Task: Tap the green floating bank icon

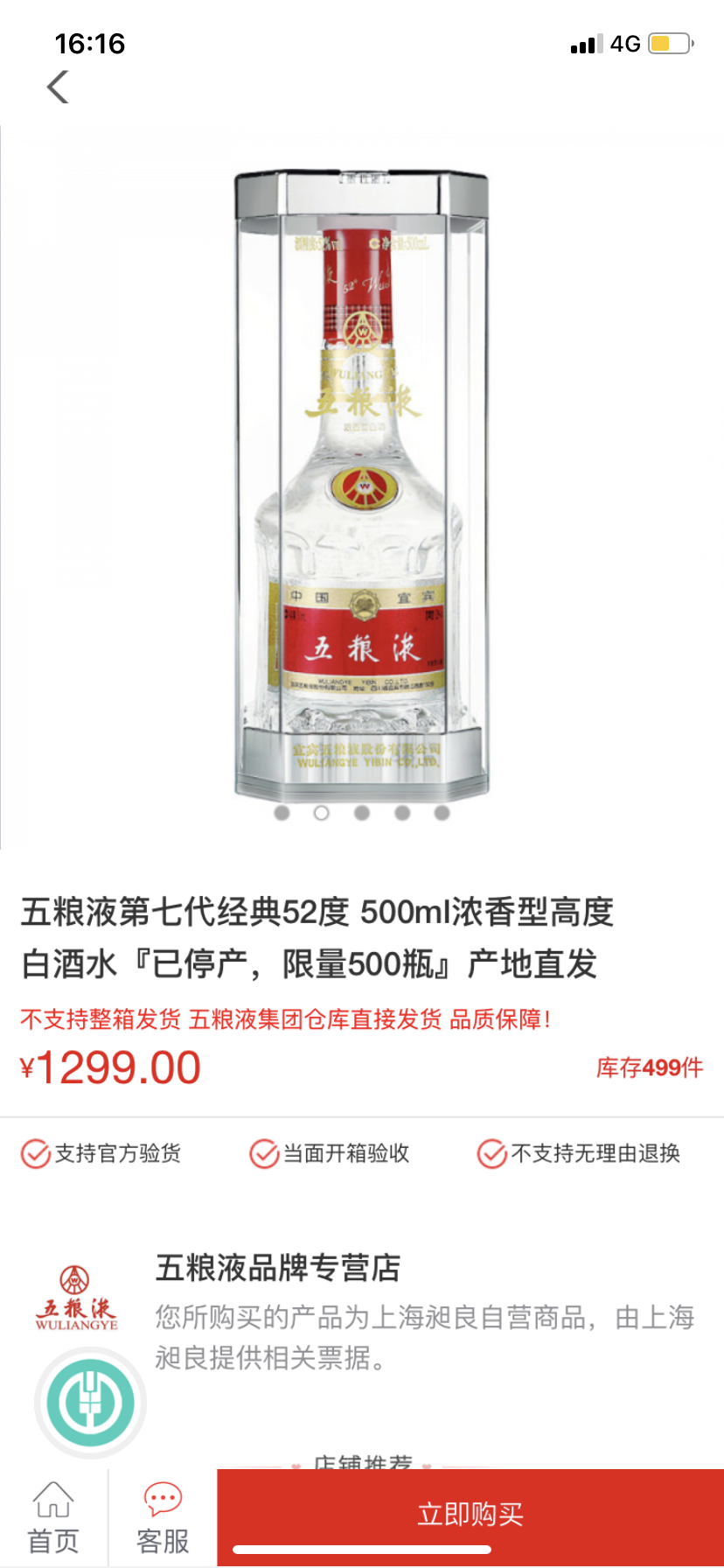Action: point(90,1403)
